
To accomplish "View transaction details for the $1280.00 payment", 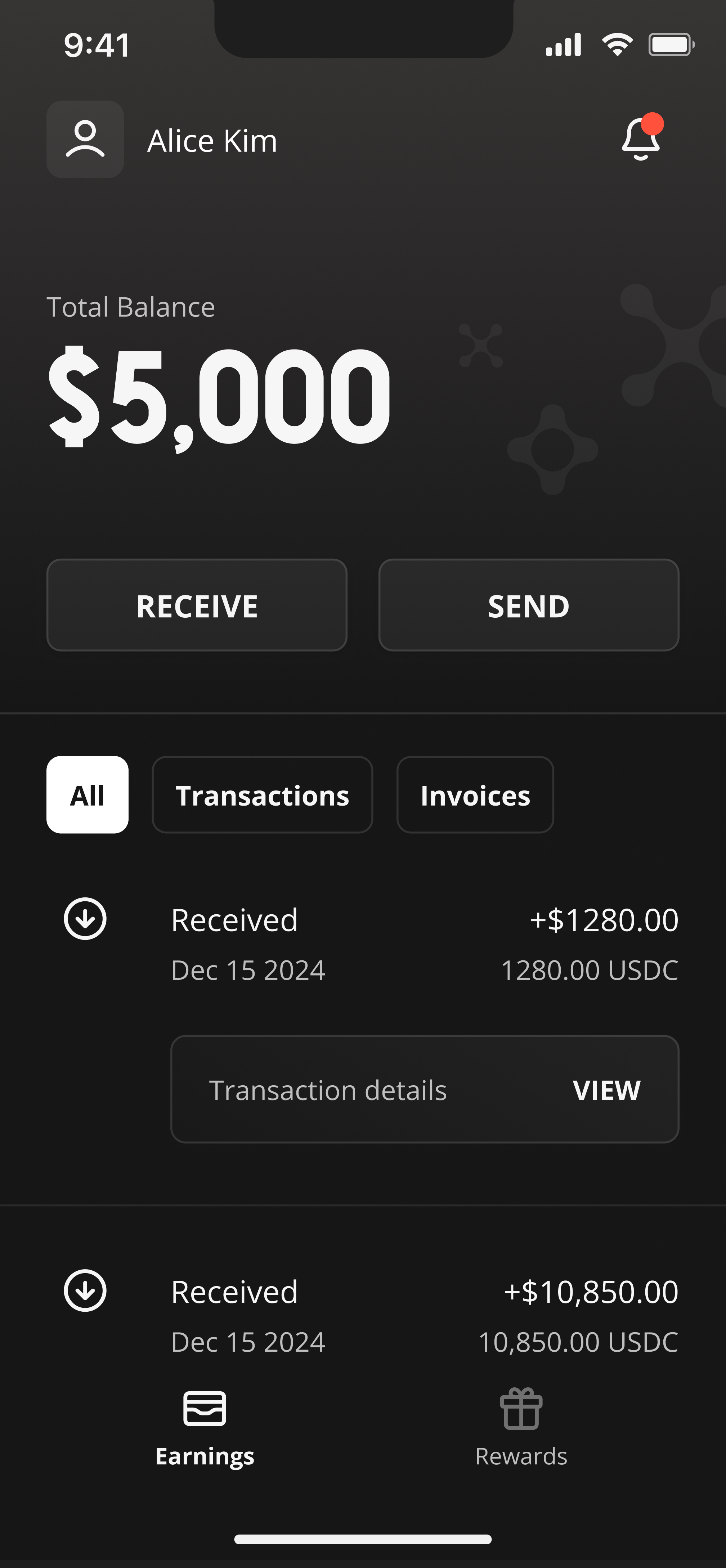I will (425, 1090).
